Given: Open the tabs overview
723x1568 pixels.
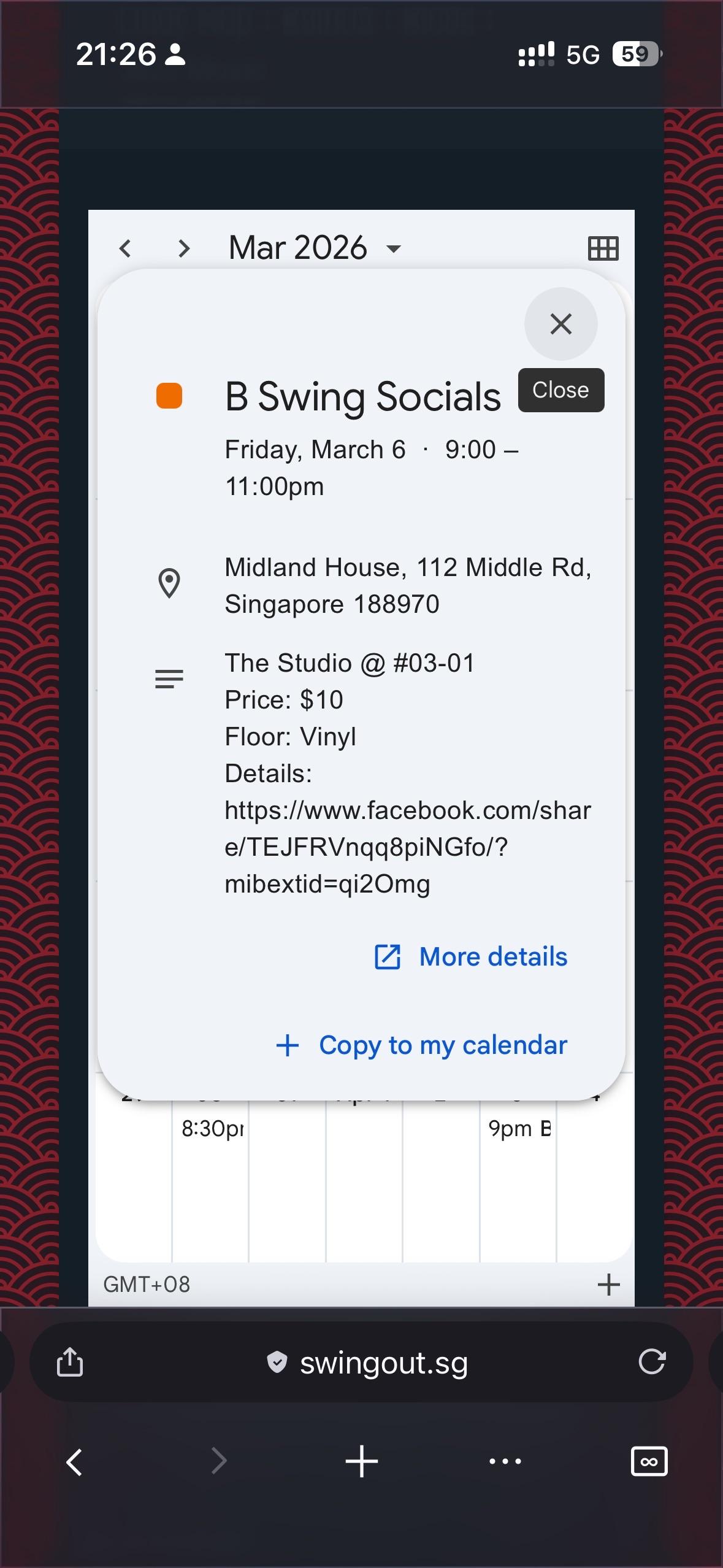Looking at the screenshot, I should click(x=649, y=1462).
